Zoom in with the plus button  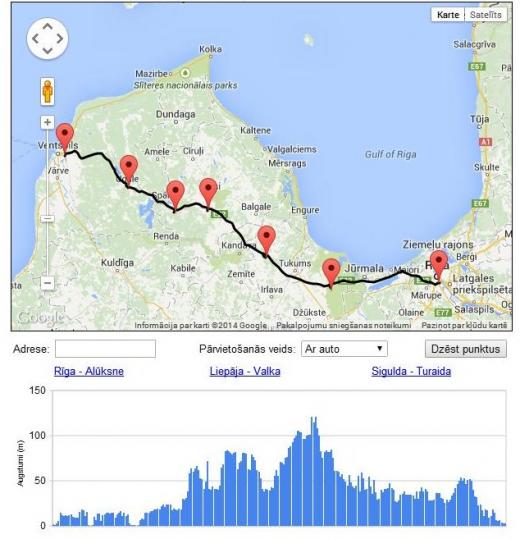(47, 122)
